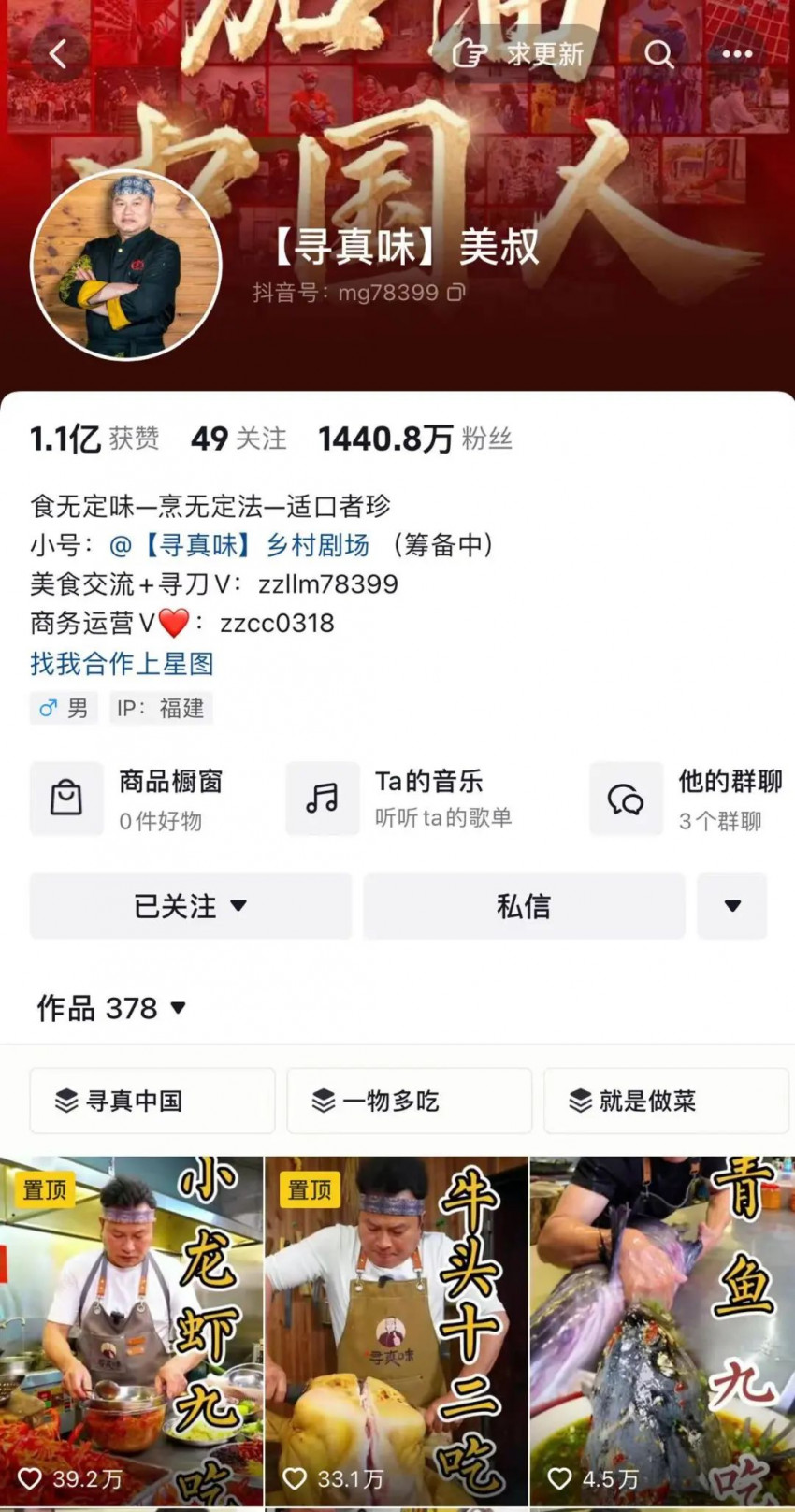Image resolution: width=795 pixels, height=1512 pixels.
Task: Go back using the back arrow
Action: [x=58, y=54]
